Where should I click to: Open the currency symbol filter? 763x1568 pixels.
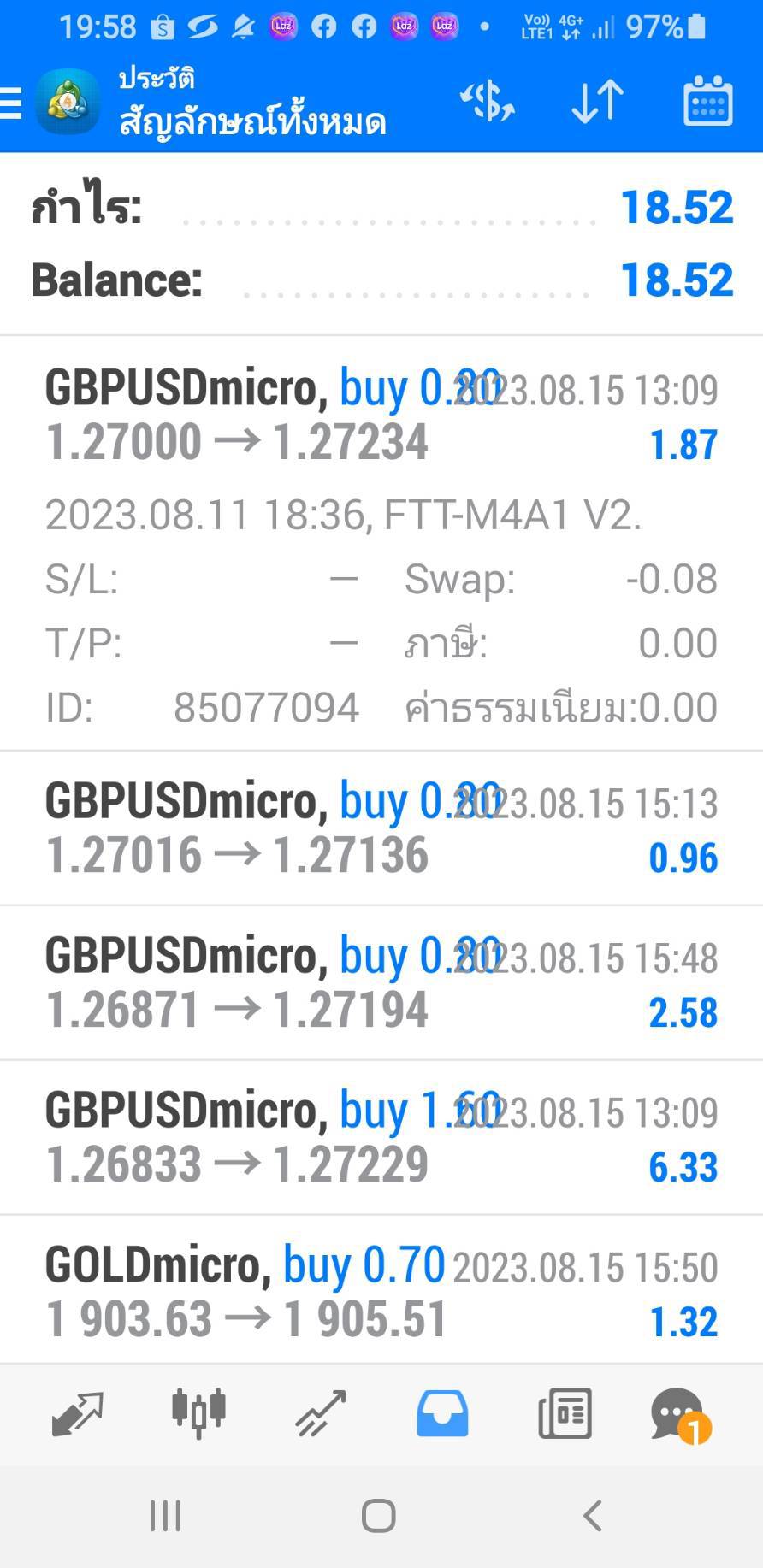[488, 102]
